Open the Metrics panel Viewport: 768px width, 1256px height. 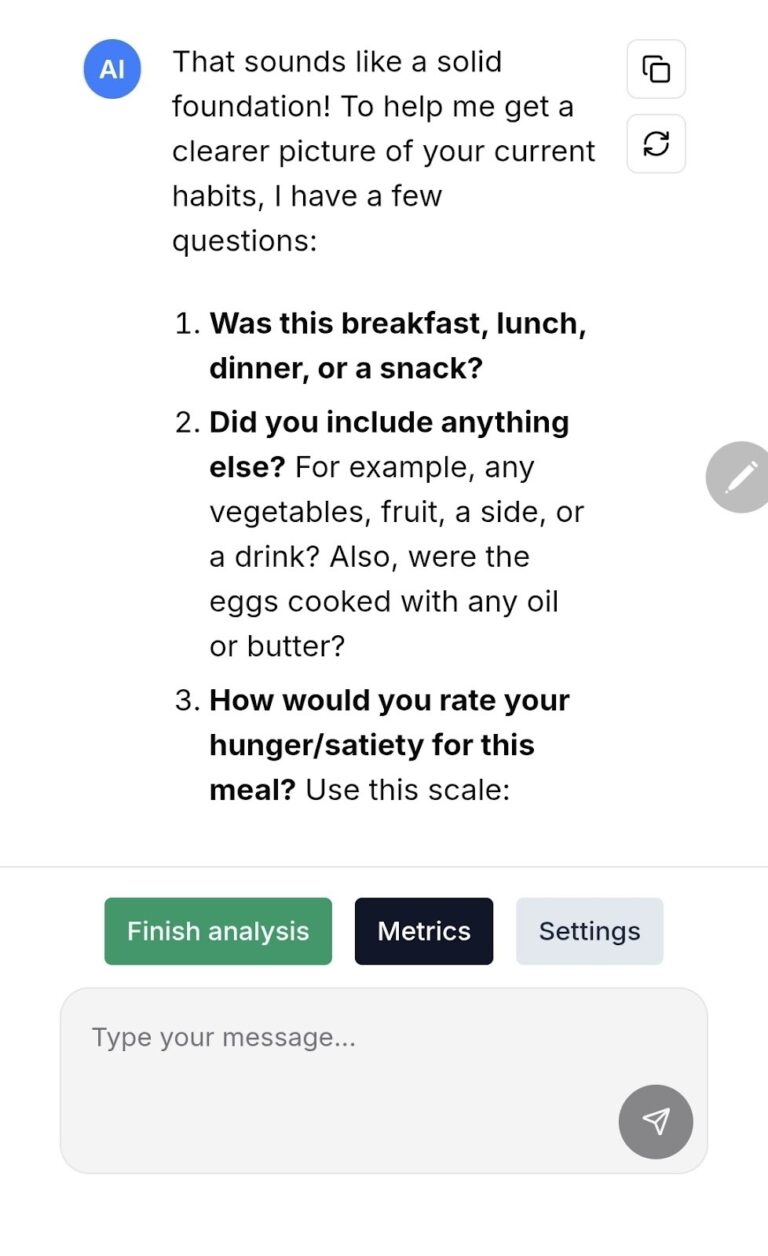tap(424, 931)
